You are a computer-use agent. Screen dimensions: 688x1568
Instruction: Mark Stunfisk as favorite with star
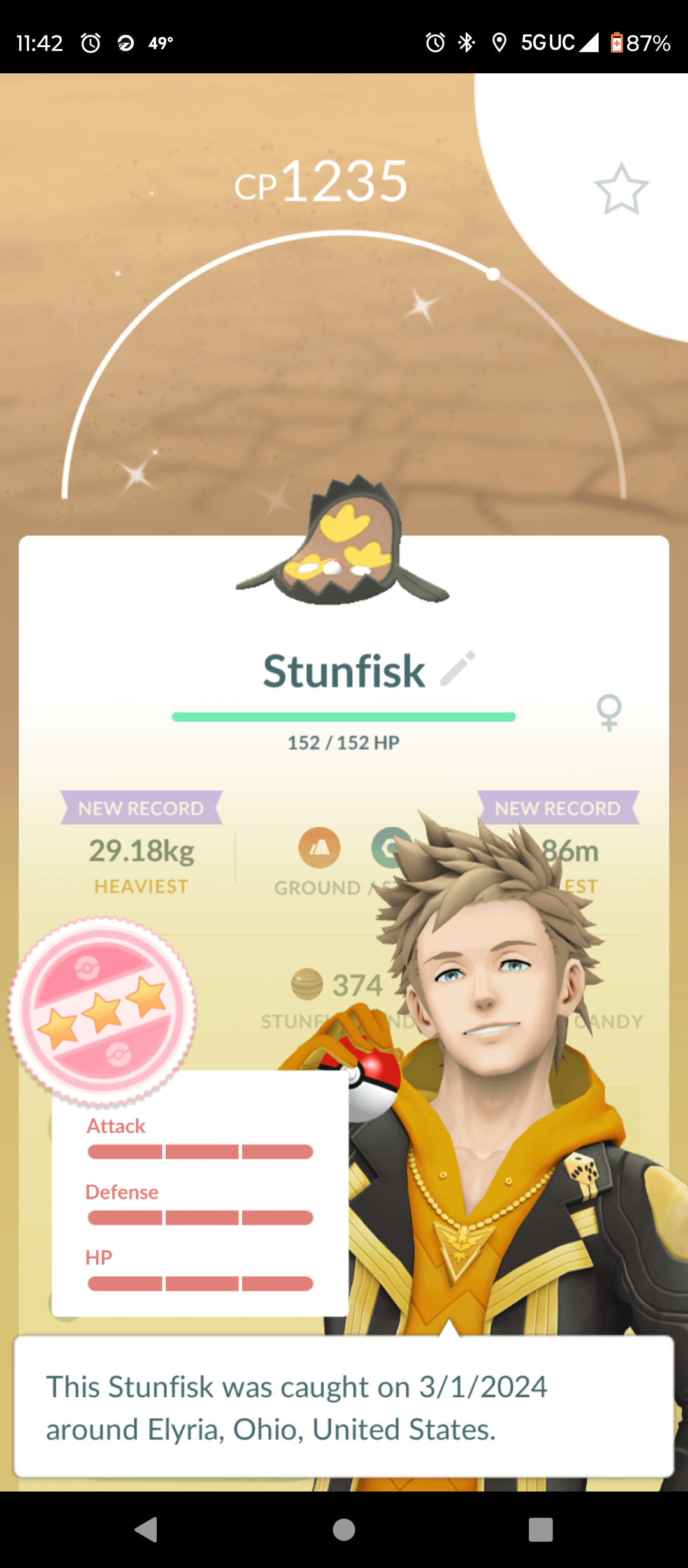[621, 189]
